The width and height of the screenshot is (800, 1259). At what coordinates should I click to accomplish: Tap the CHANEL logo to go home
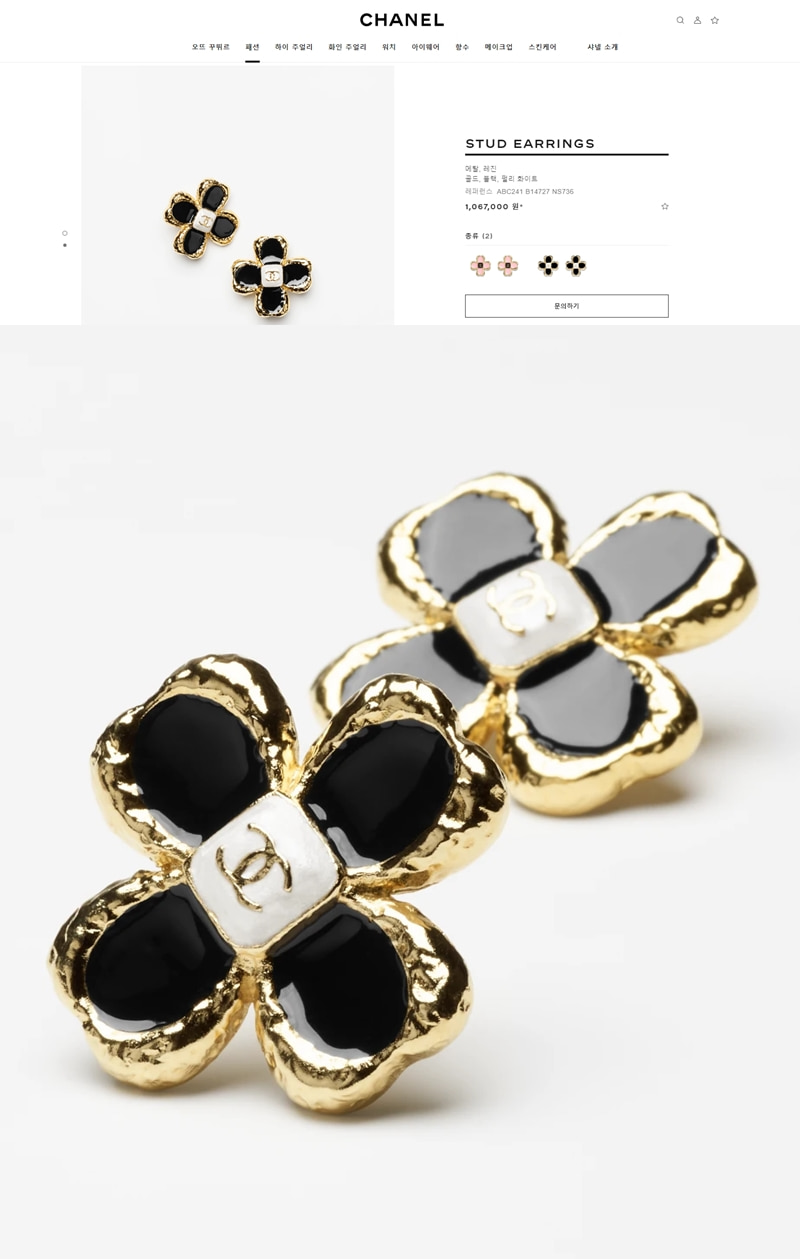pos(401,20)
